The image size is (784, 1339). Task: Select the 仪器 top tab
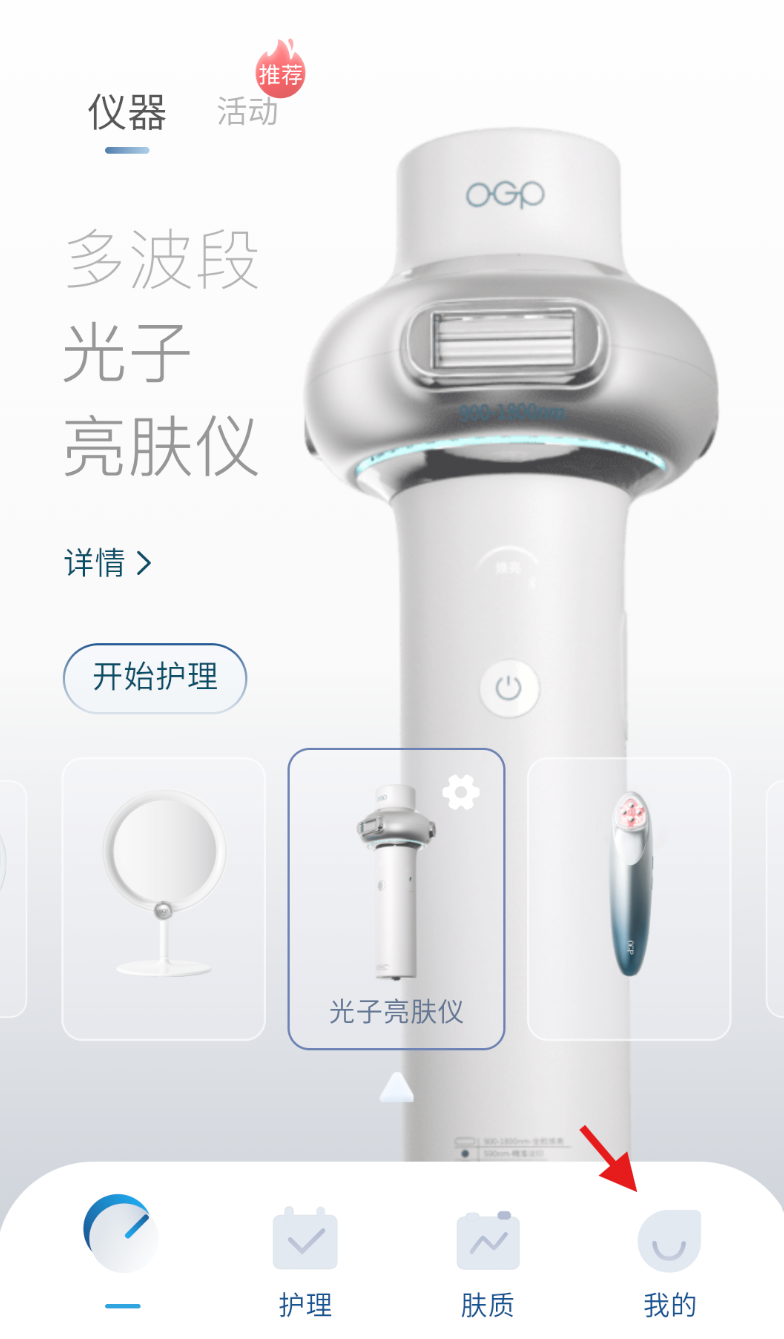(127, 112)
